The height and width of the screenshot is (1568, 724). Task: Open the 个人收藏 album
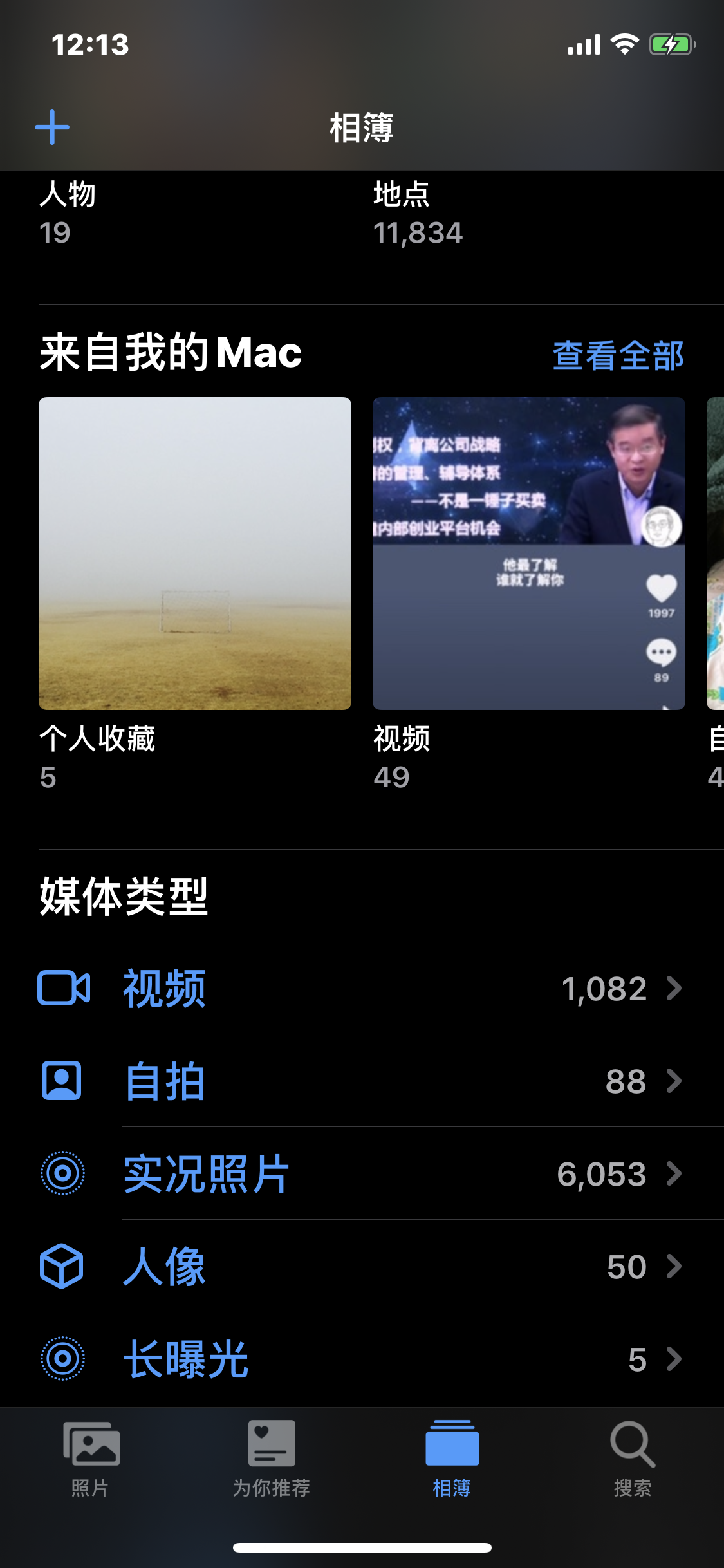coord(194,554)
